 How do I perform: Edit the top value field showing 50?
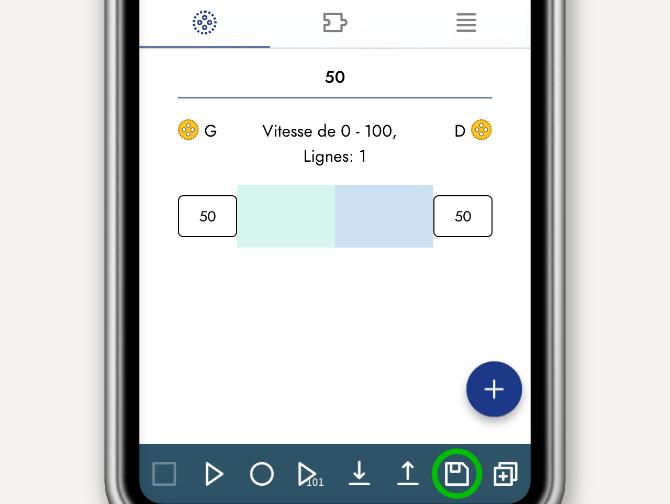(335, 78)
